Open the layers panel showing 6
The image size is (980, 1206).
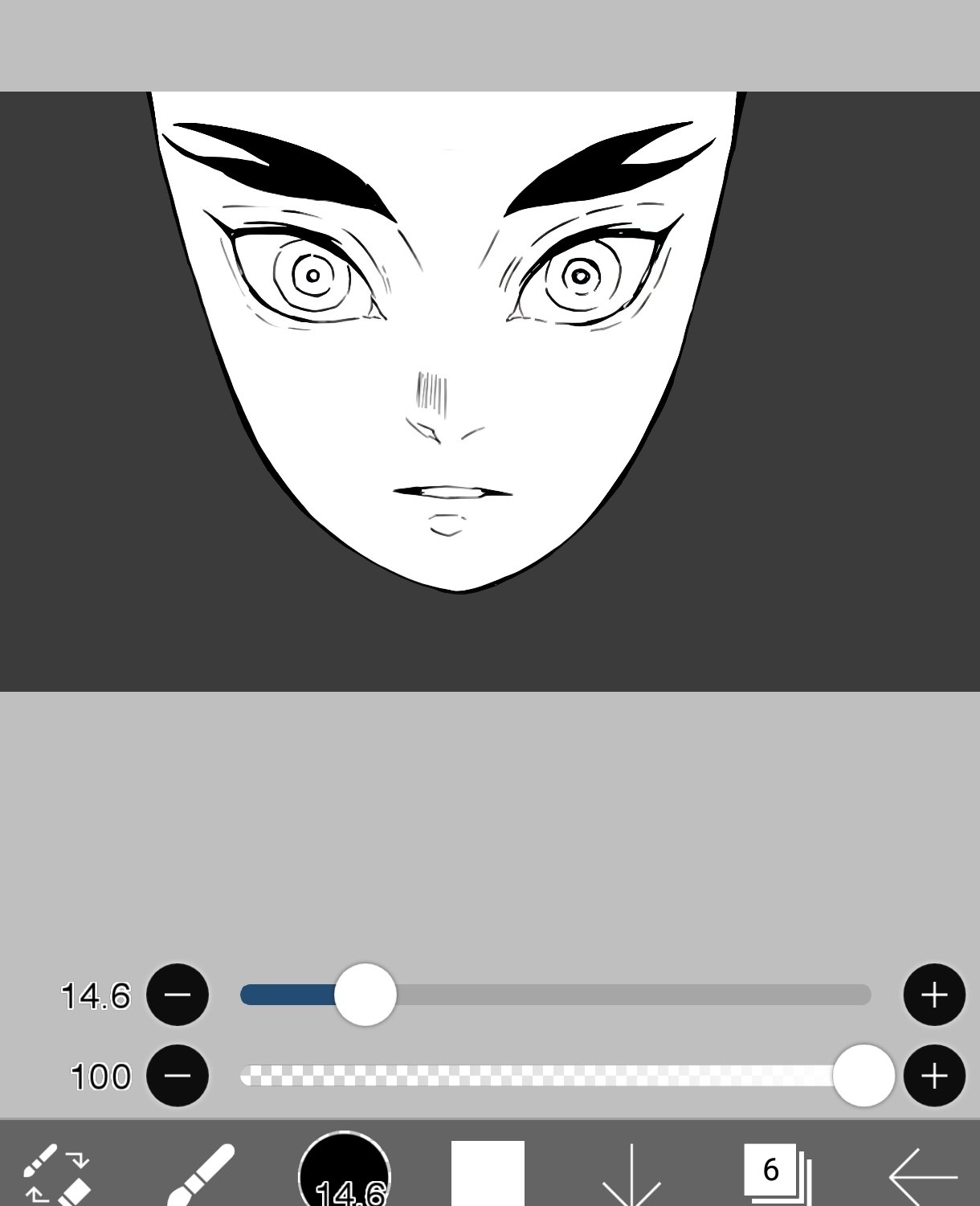(775, 1173)
